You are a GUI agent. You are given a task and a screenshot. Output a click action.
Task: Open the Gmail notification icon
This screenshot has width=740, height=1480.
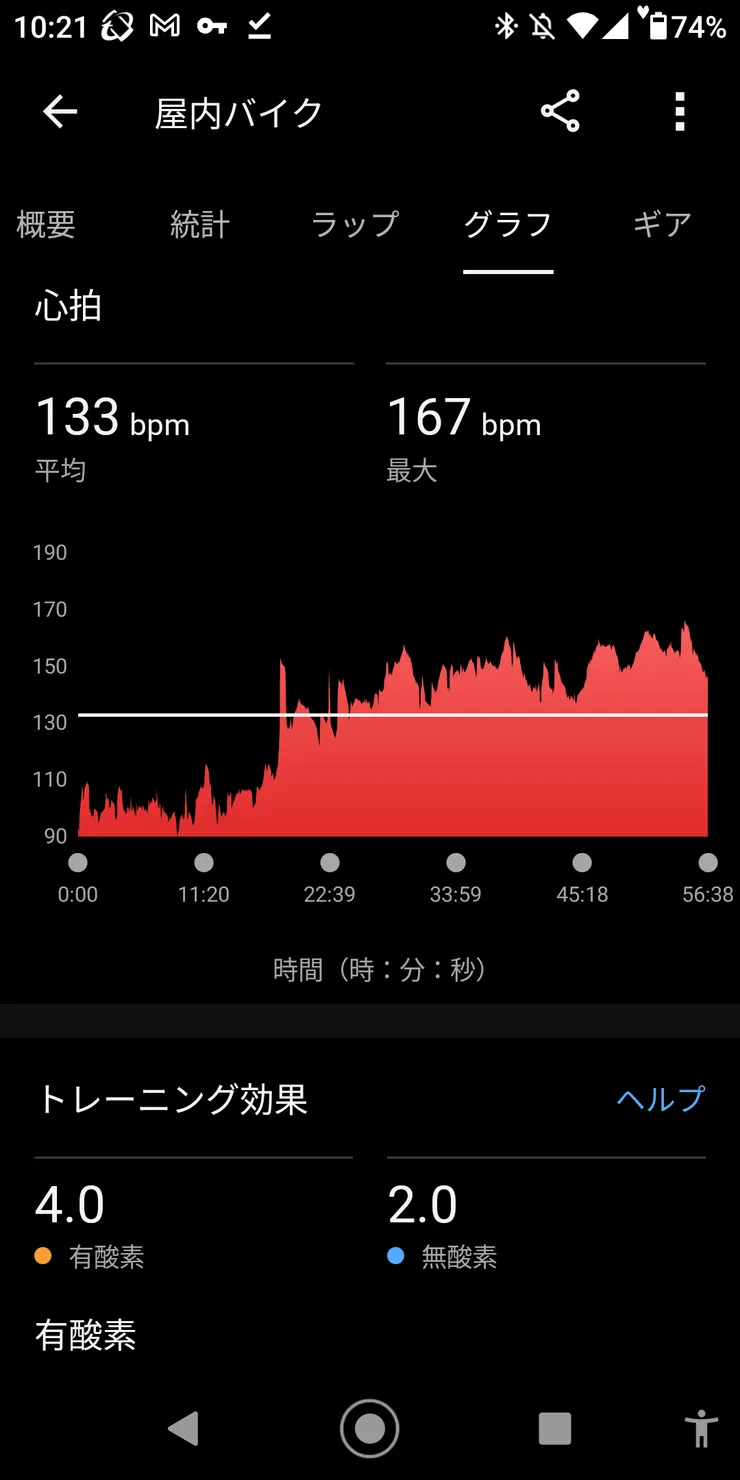(166, 24)
